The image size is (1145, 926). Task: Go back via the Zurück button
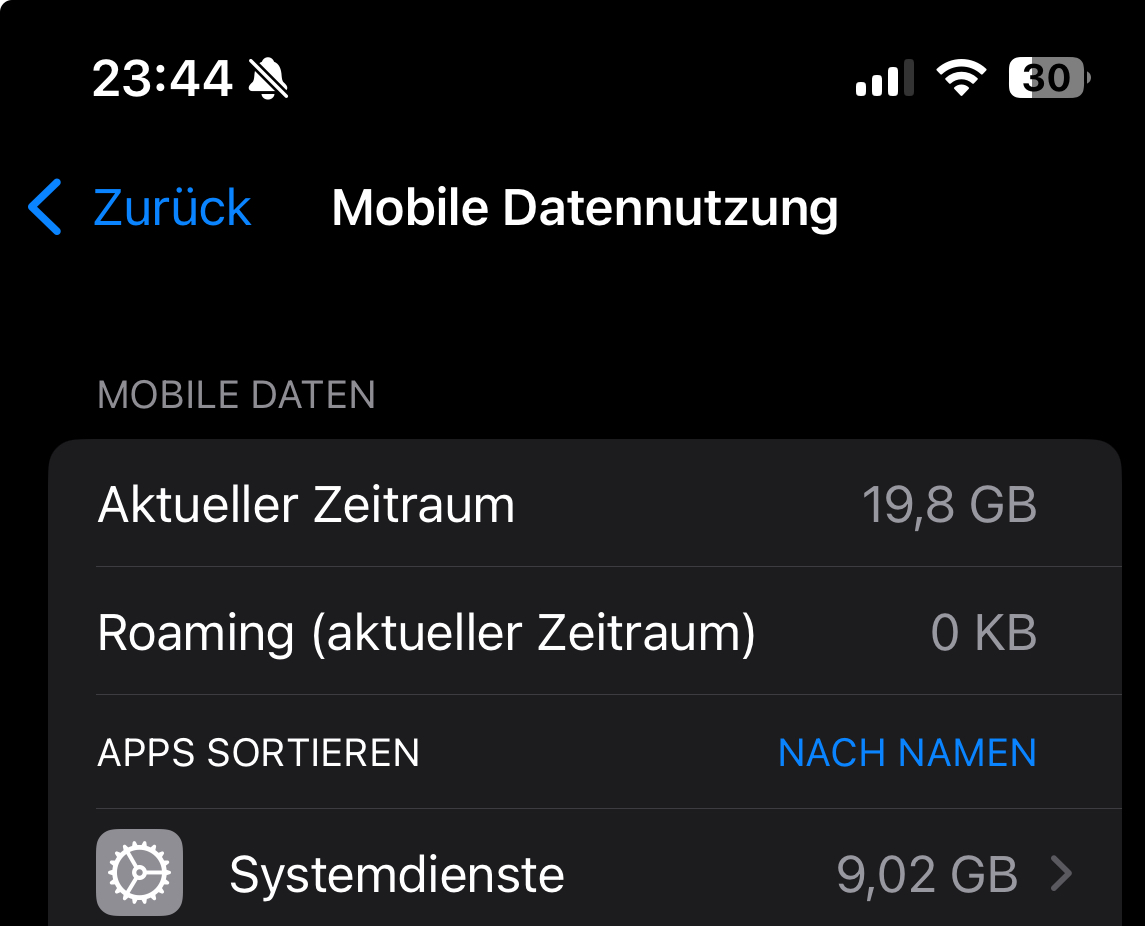pos(140,208)
